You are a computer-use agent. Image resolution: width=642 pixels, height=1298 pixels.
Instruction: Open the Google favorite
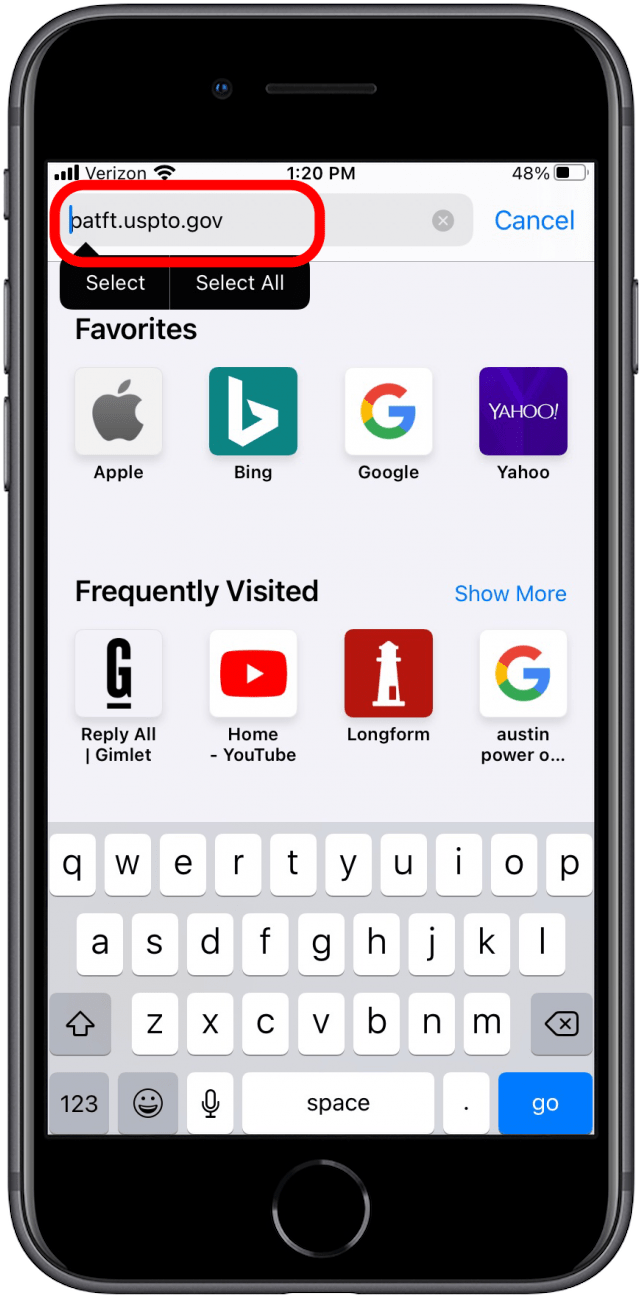click(388, 412)
